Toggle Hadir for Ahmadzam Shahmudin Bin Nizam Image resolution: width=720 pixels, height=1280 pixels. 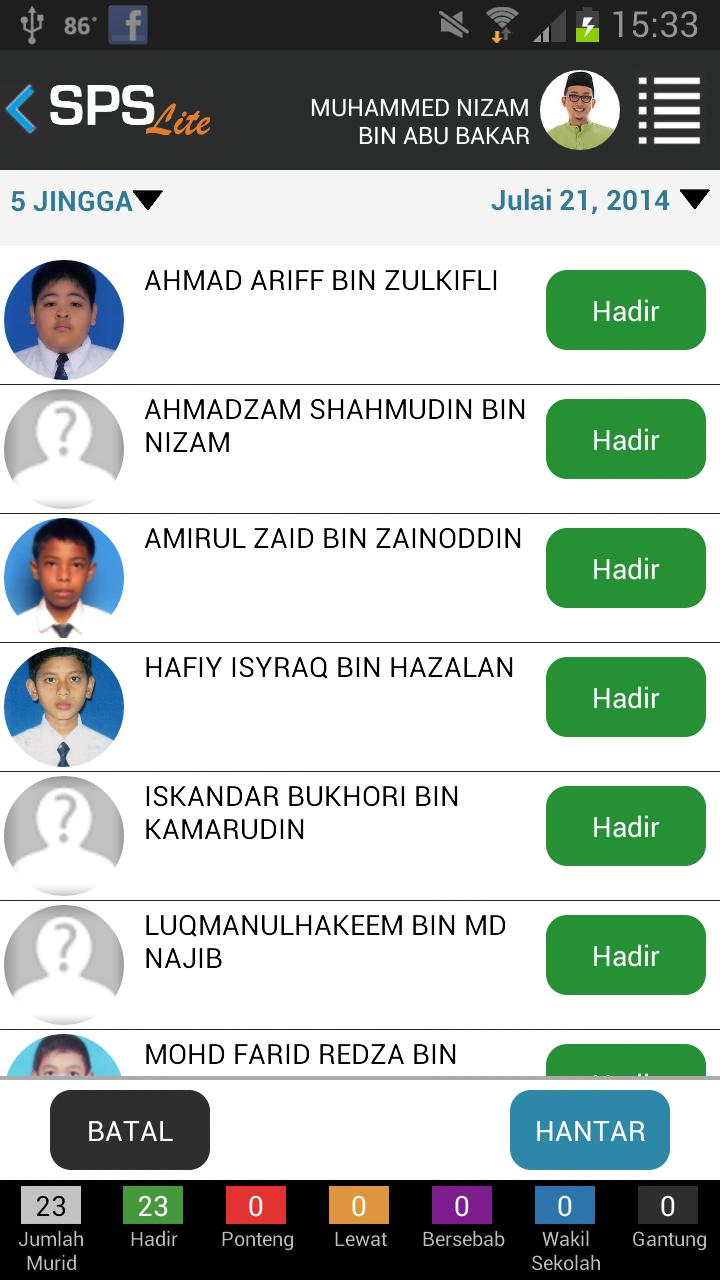tap(625, 439)
